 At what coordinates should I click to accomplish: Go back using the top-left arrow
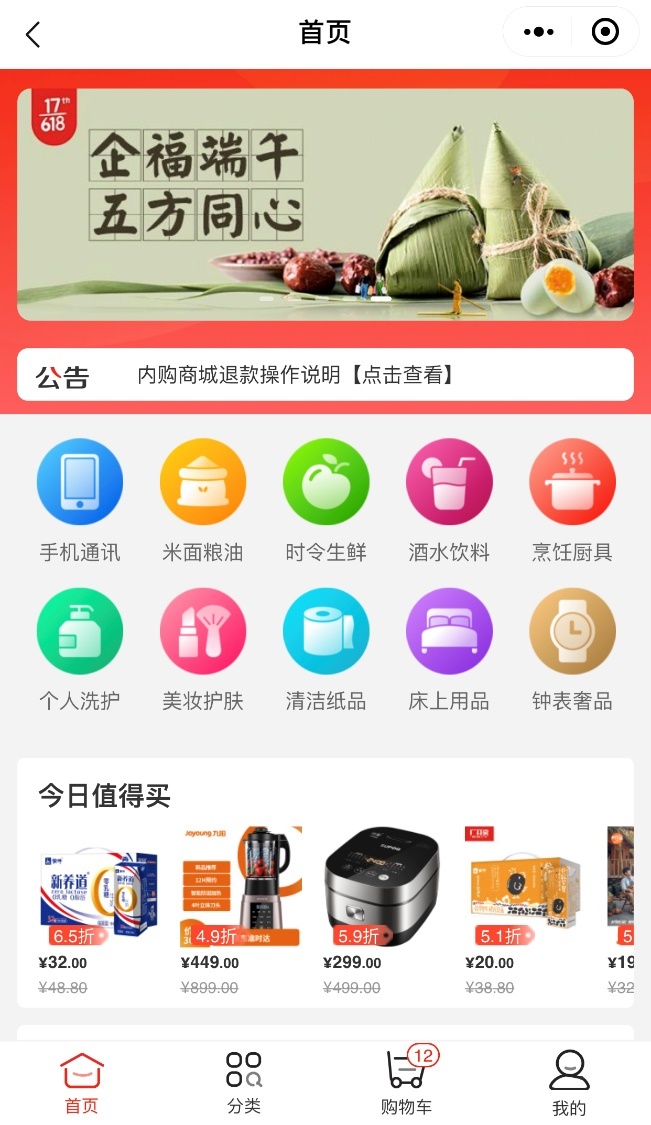[x=33, y=34]
